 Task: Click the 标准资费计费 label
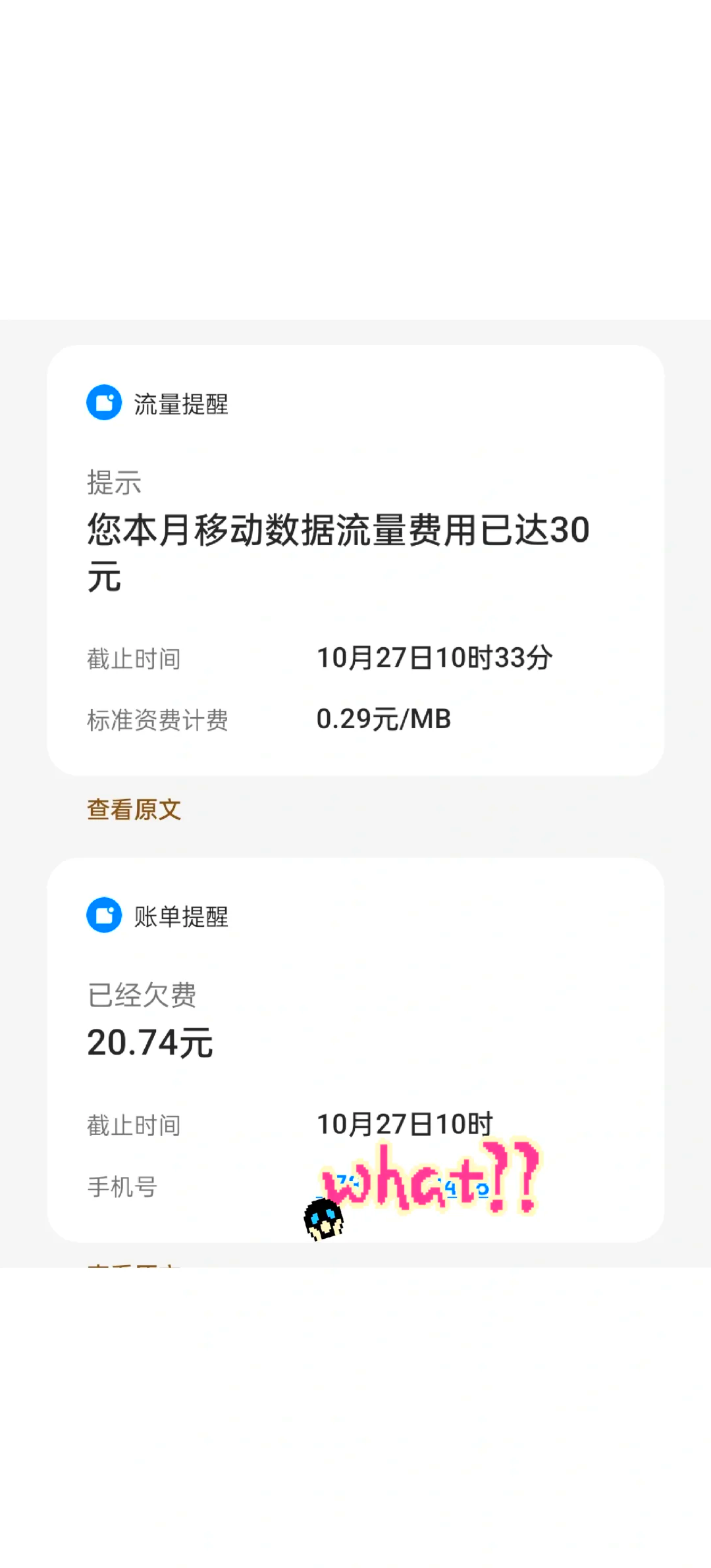pyautogui.click(x=157, y=722)
